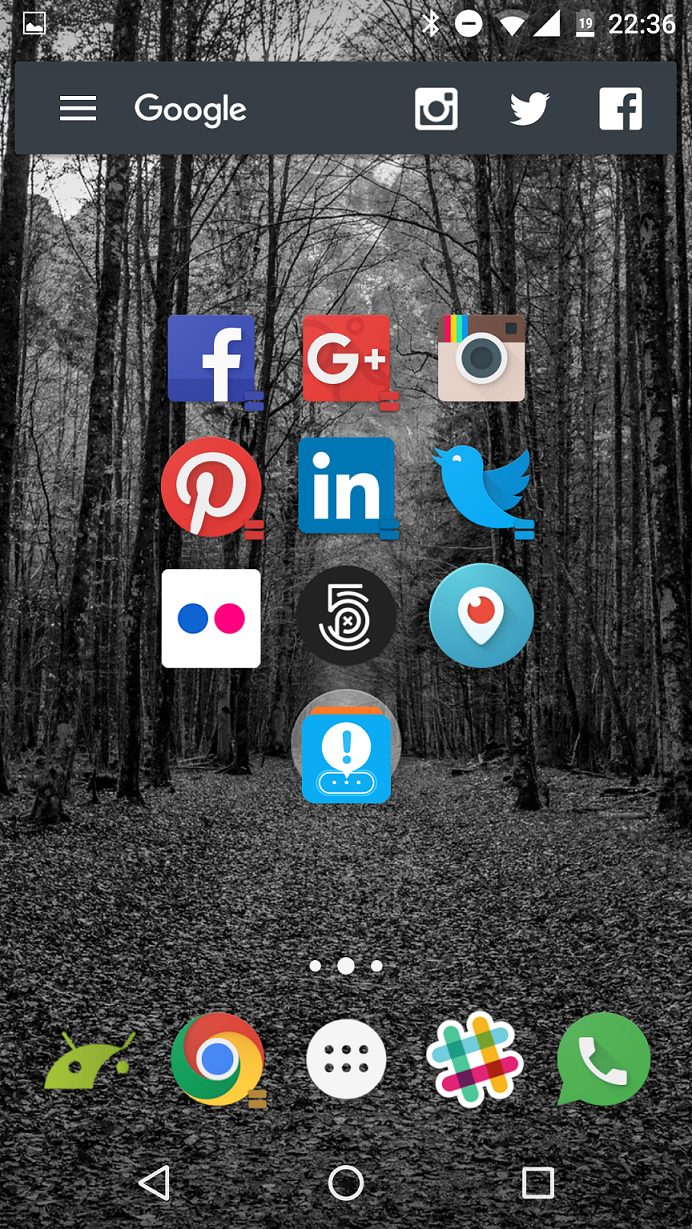
Task: Open the Flickr app
Action: coord(211,618)
